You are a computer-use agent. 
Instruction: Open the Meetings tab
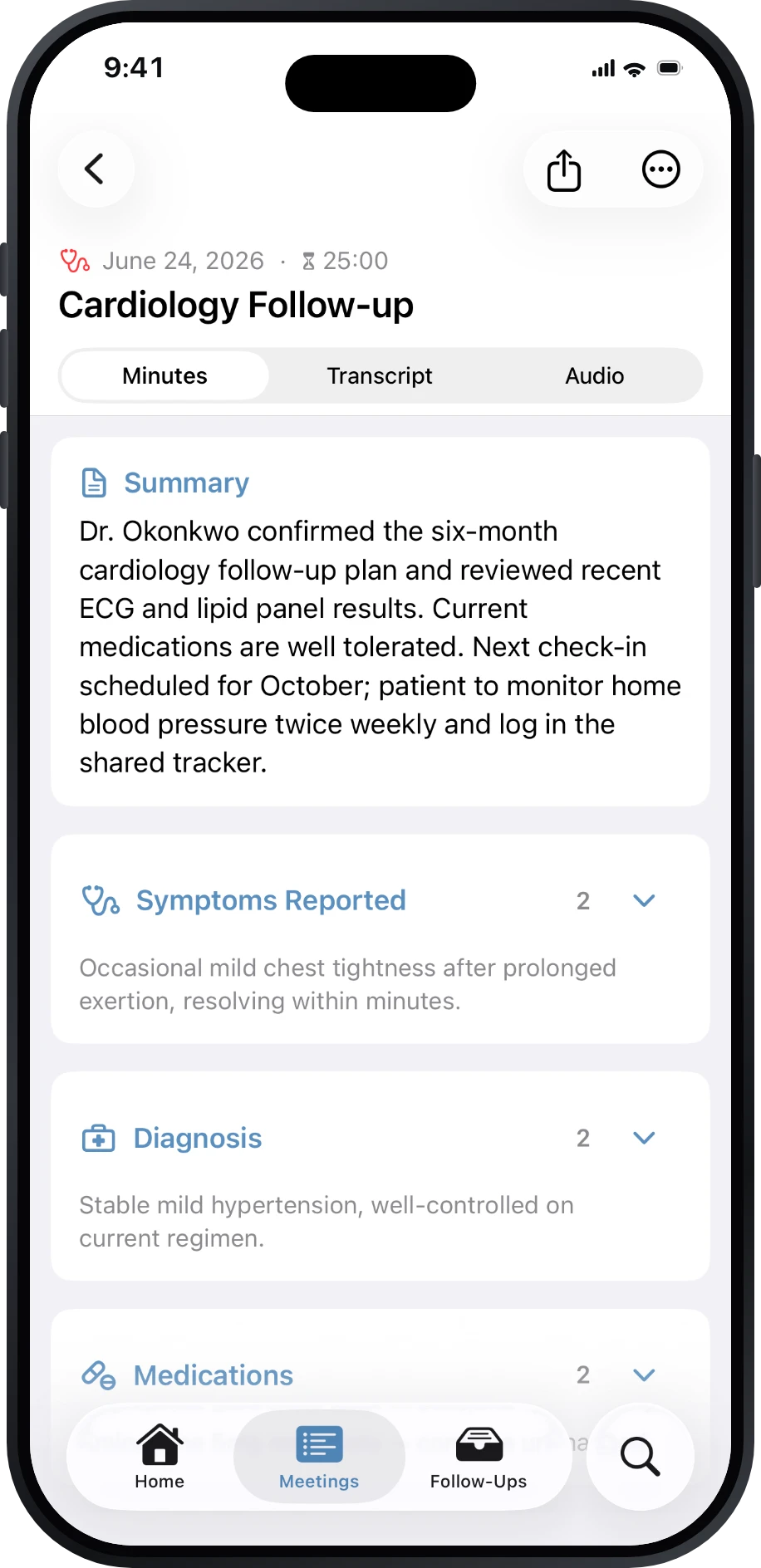tap(319, 1457)
